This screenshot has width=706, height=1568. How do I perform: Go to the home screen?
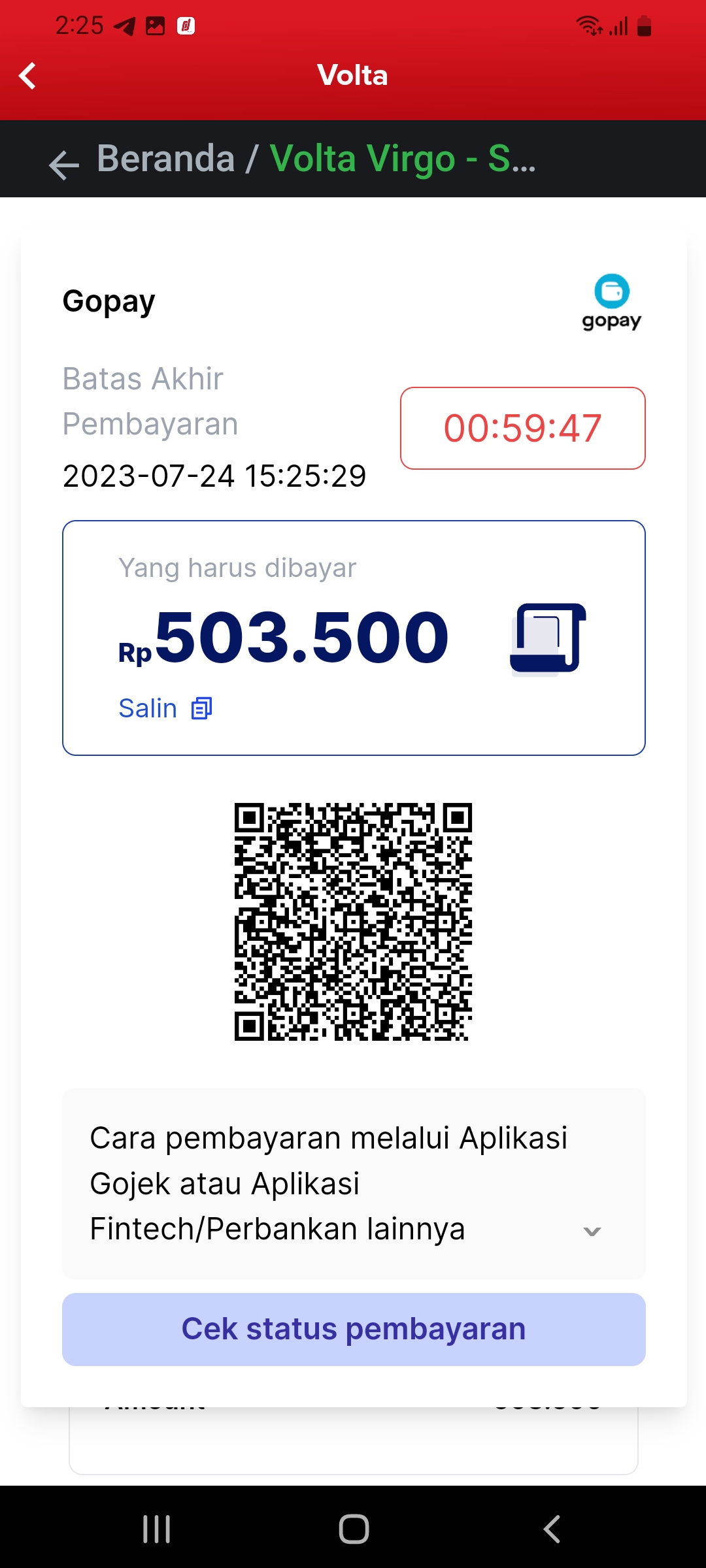pos(354,1529)
